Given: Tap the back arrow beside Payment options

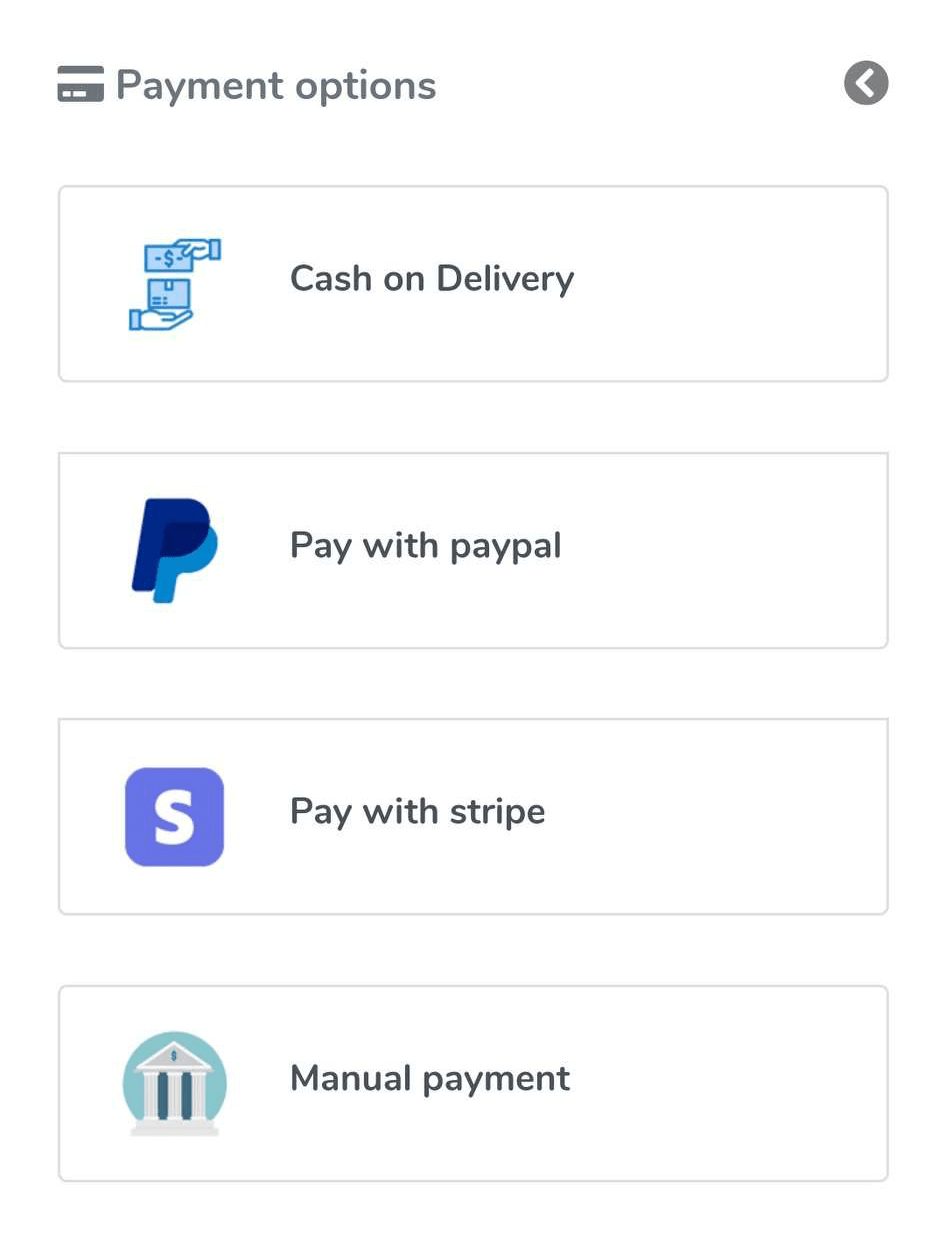Looking at the screenshot, I should pyautogui.click(x=866, y=83).
